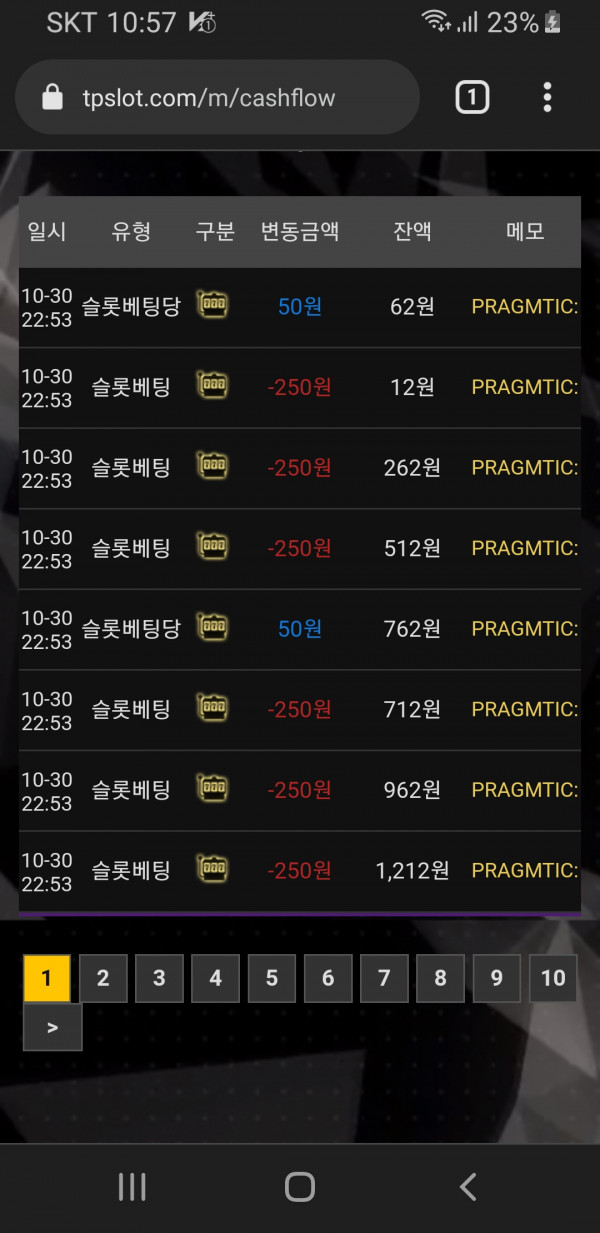Go to page 7
The image size is (600, 1233).
point(384,978)
